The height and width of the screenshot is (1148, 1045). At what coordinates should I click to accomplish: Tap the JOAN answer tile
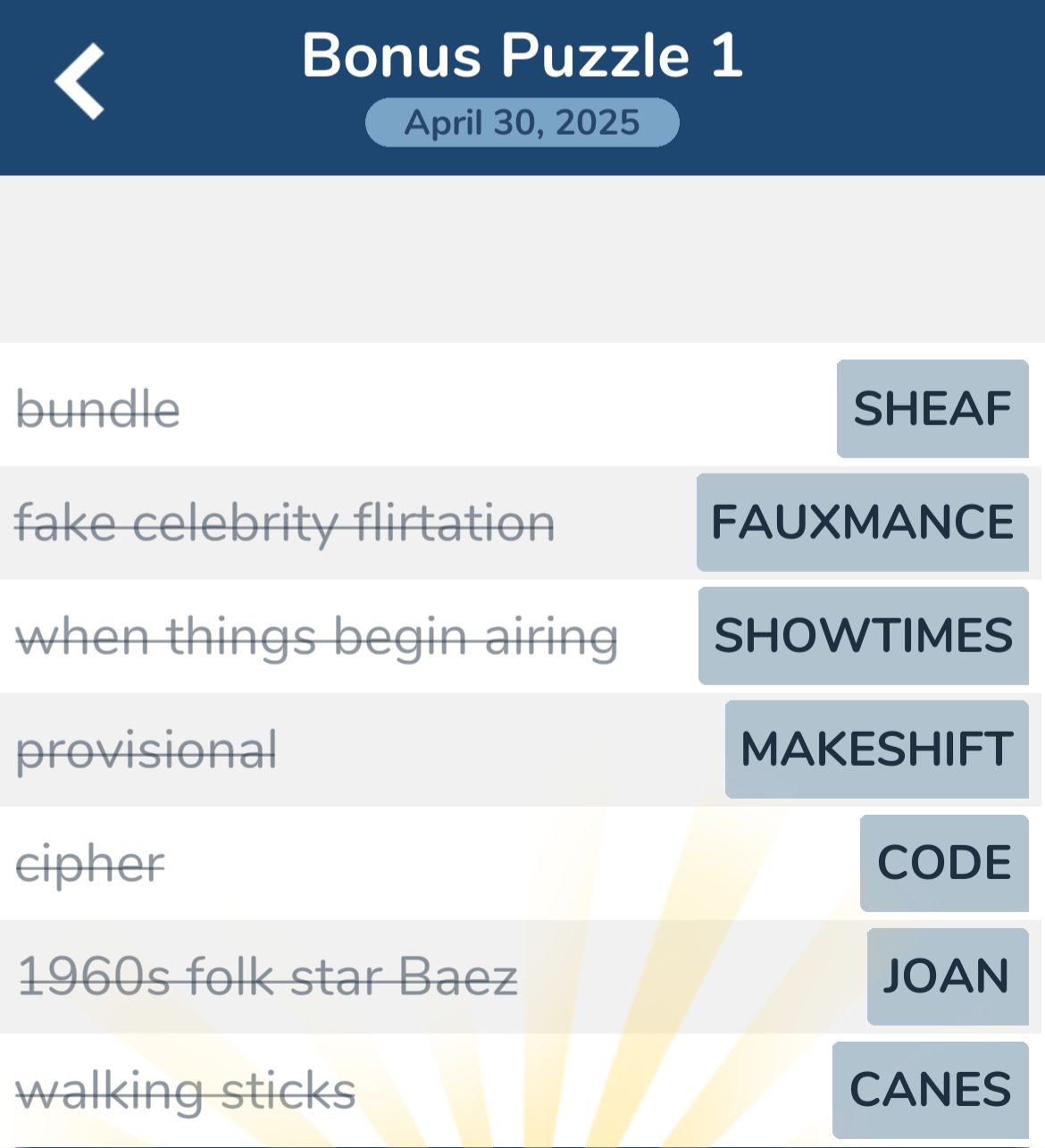tap(947, 976)
